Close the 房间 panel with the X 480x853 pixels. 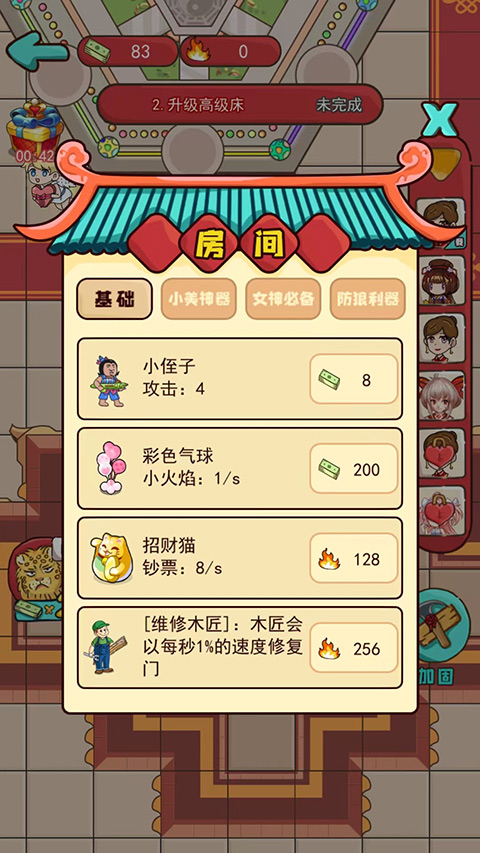coord(439,120)
